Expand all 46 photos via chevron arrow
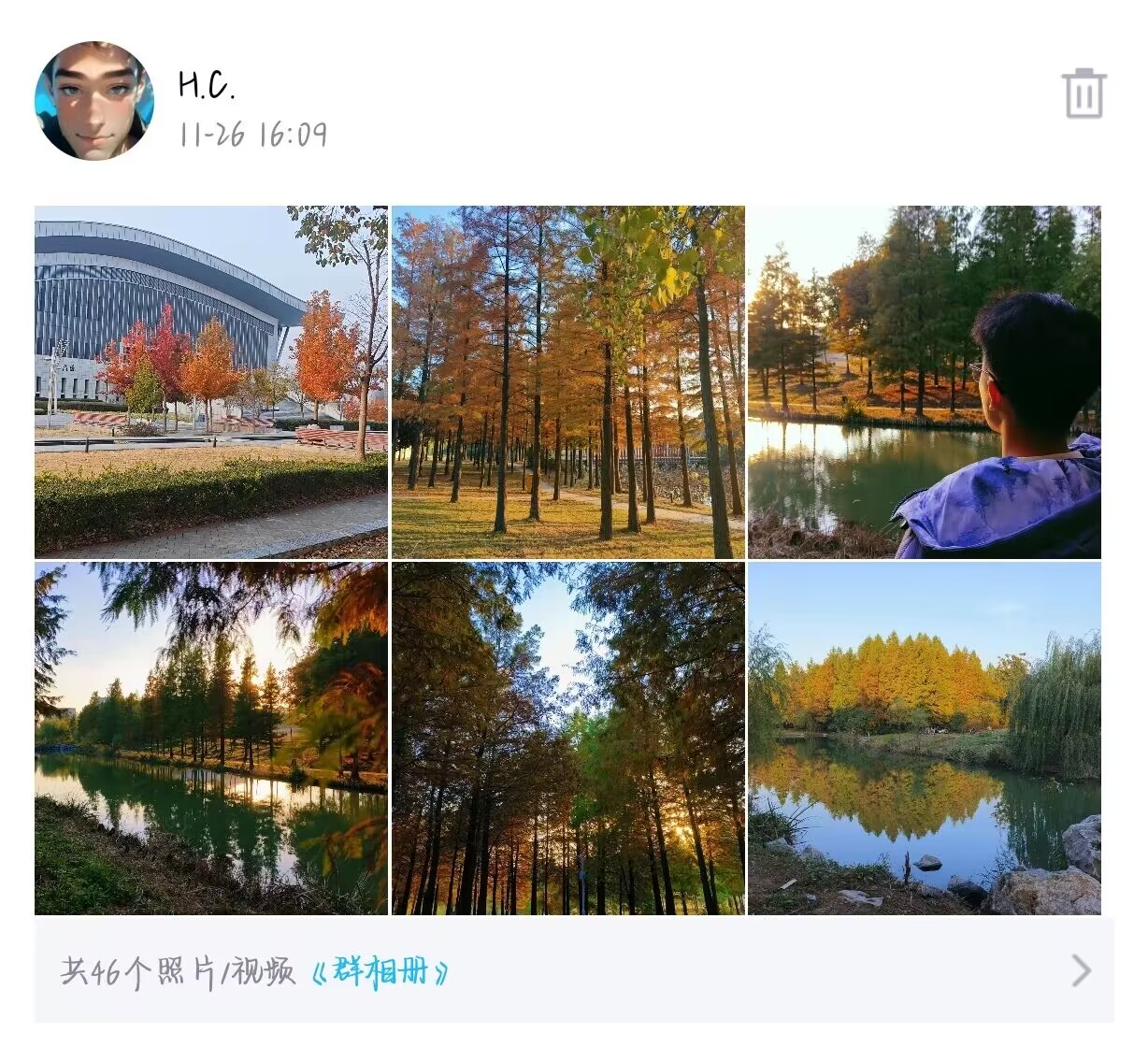The height and width of the screenshot is (1062, 1148). coord(1081,970)
